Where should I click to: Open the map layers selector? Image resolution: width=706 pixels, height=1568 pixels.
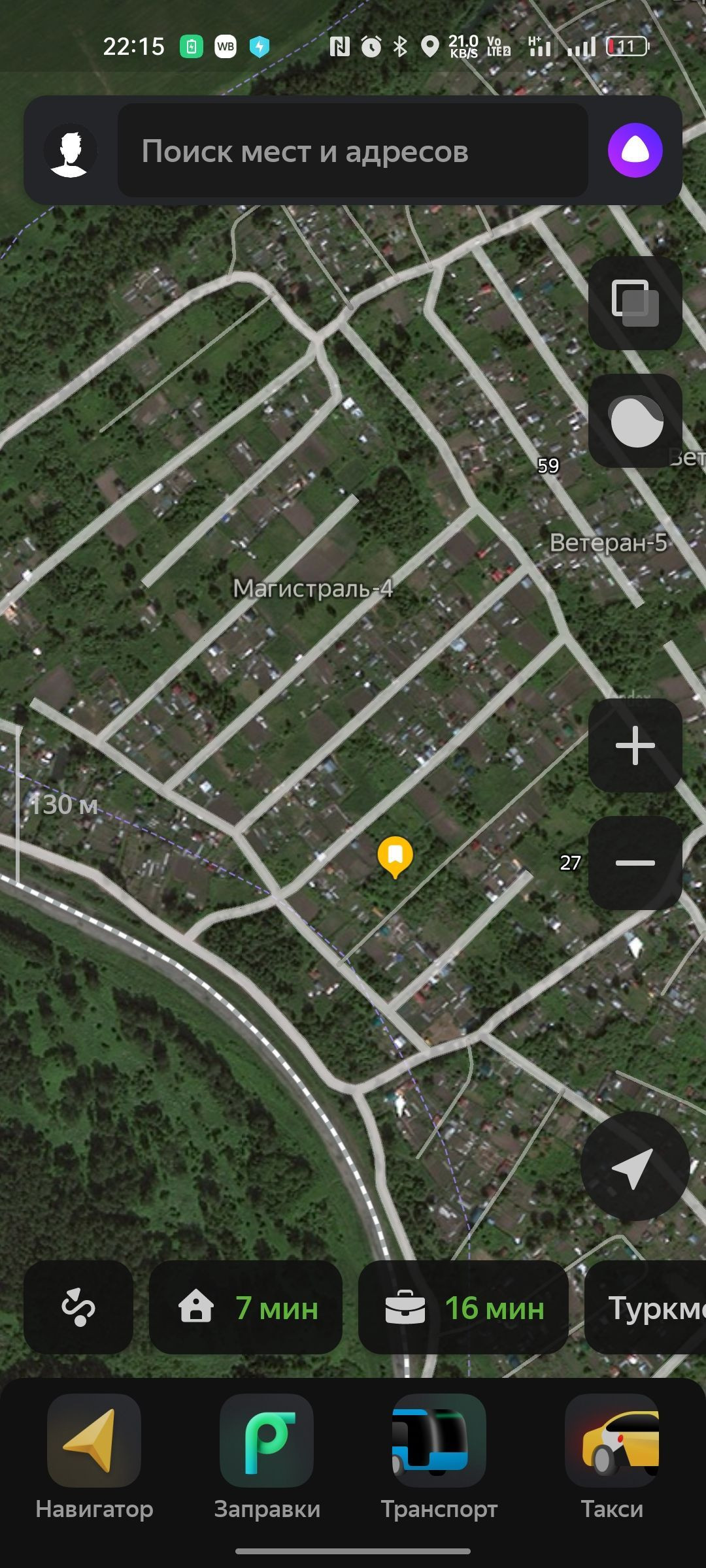coord(635,303)
